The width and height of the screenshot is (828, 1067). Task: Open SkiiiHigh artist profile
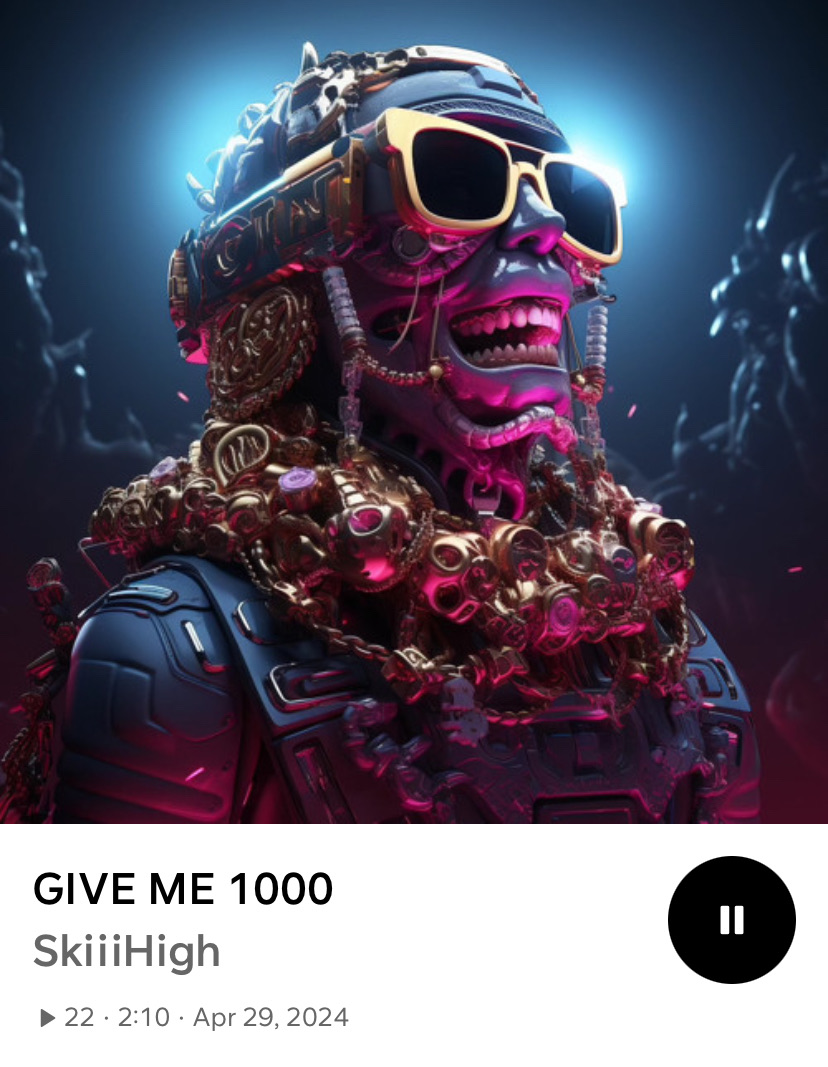[127, 951]
